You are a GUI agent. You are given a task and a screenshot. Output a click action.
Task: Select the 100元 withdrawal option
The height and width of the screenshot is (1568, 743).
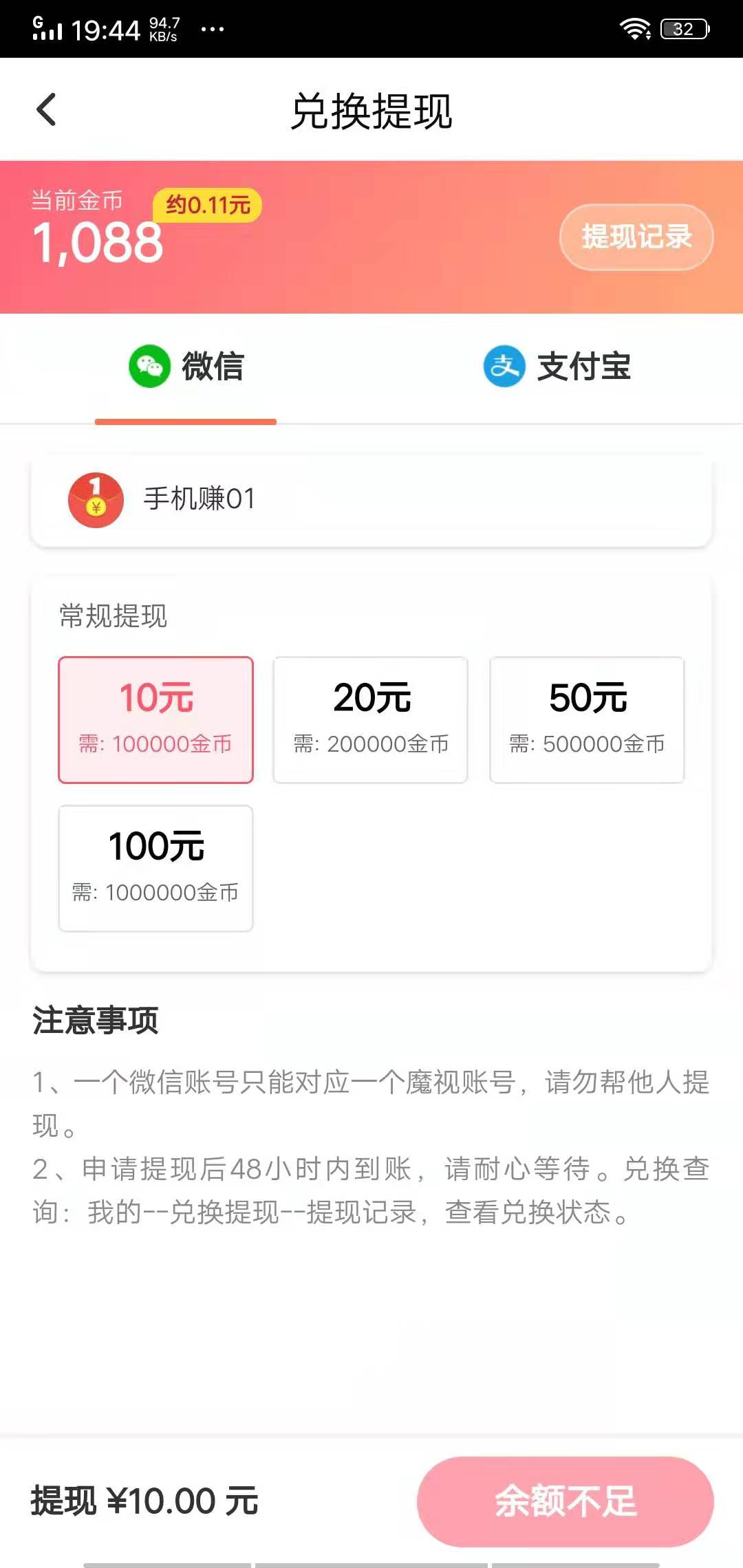coord(155,867)
